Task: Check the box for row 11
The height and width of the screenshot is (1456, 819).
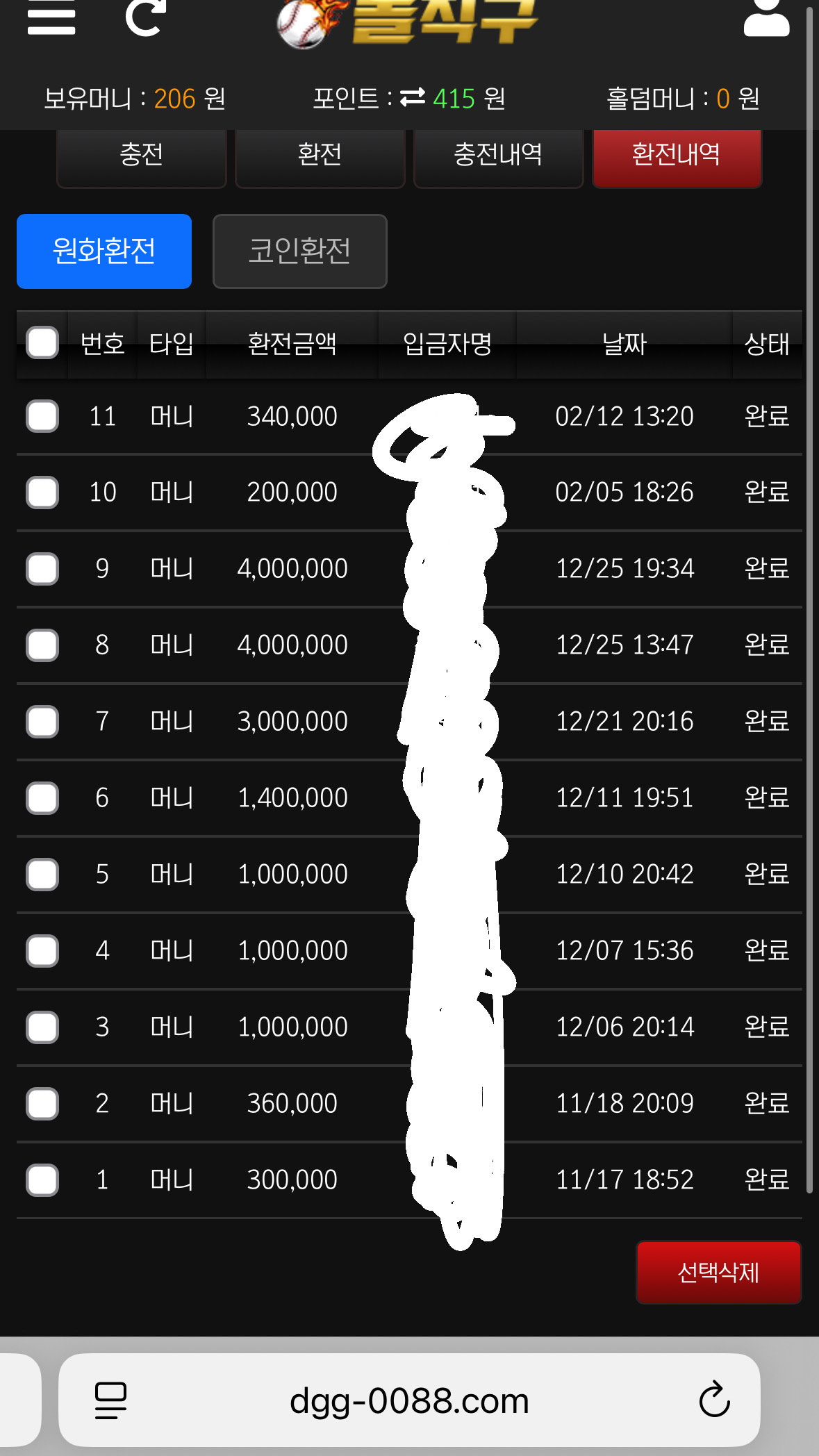Action: 42,417
